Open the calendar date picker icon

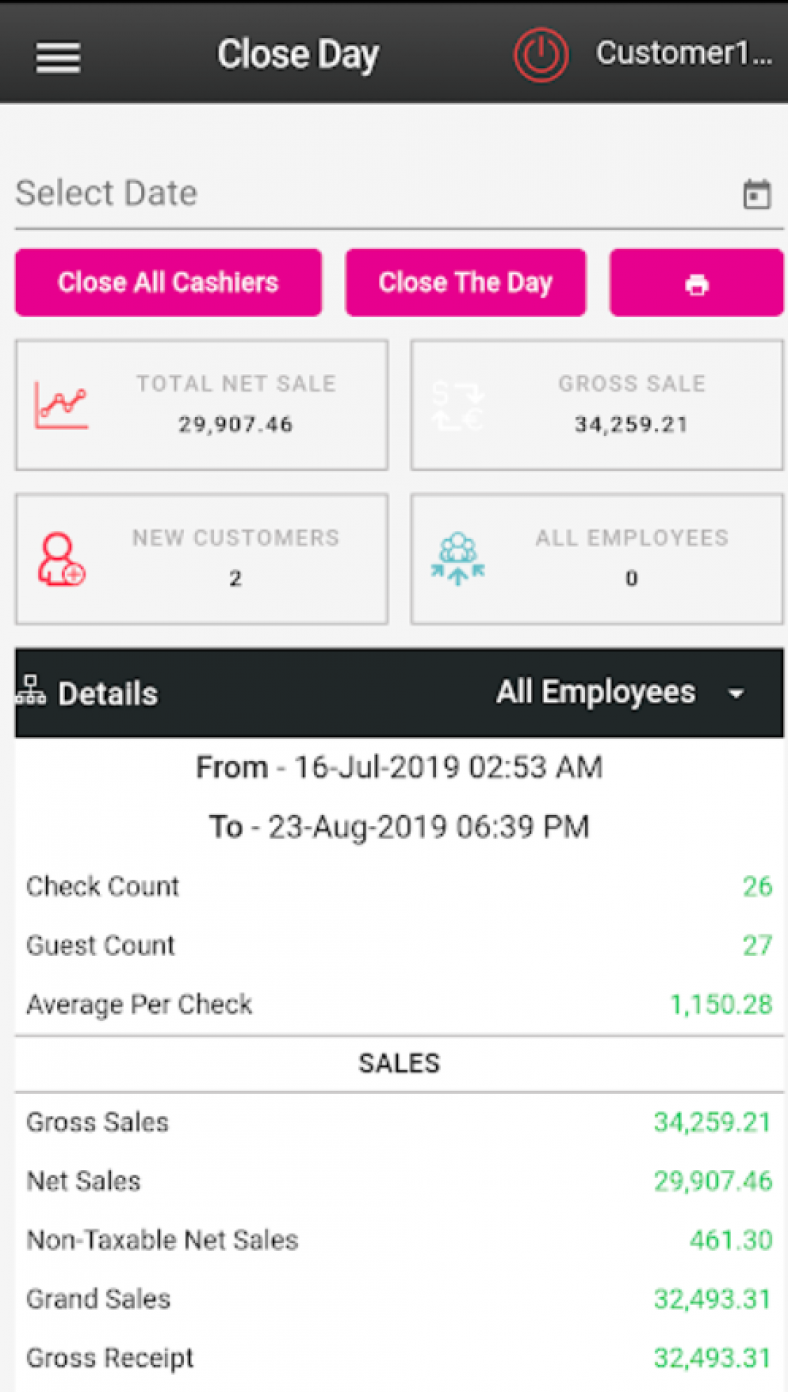click(x=757, y=193)
